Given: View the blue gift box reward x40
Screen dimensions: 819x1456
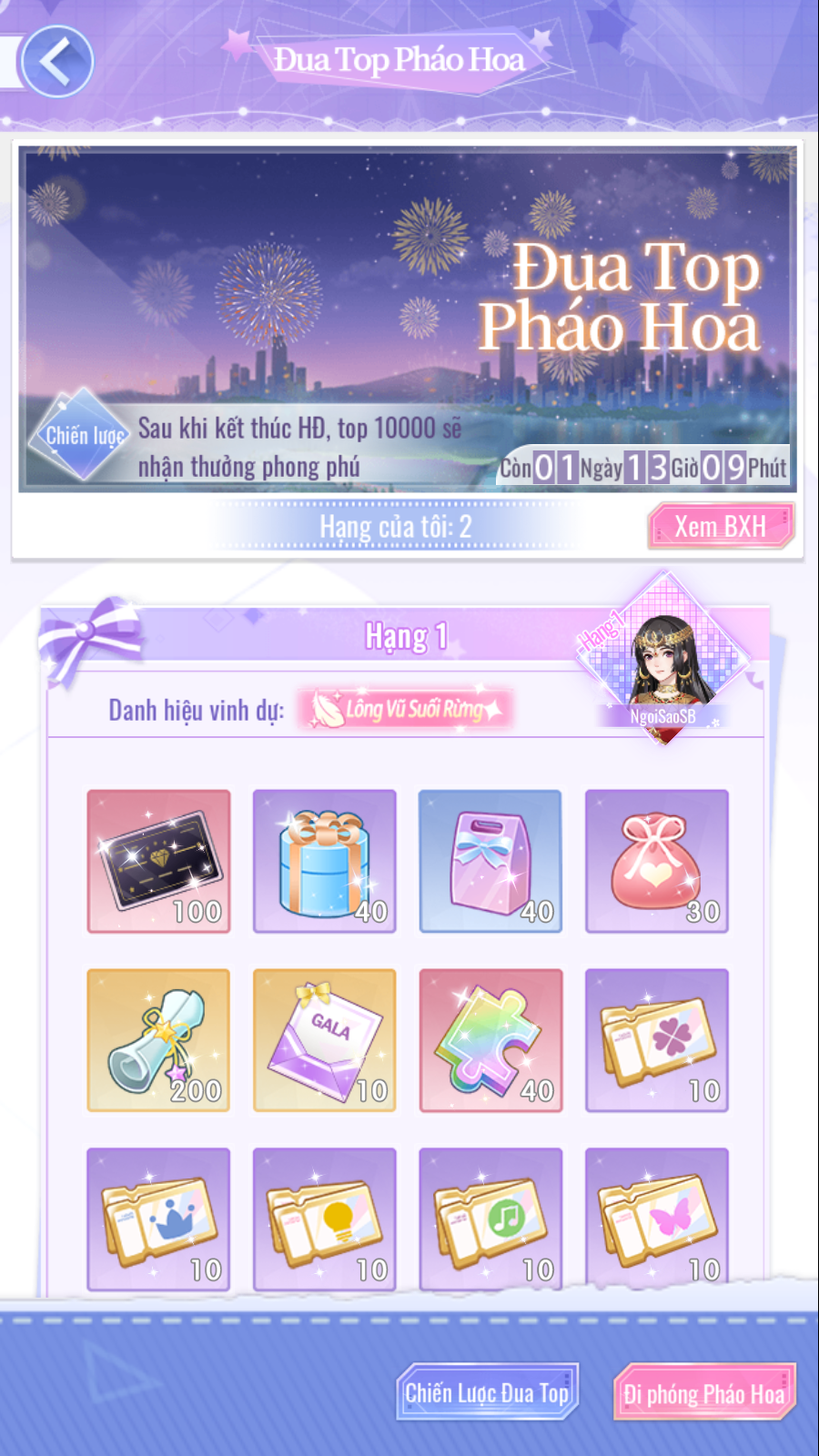Looking at the screenshot, I should [325, 861].
